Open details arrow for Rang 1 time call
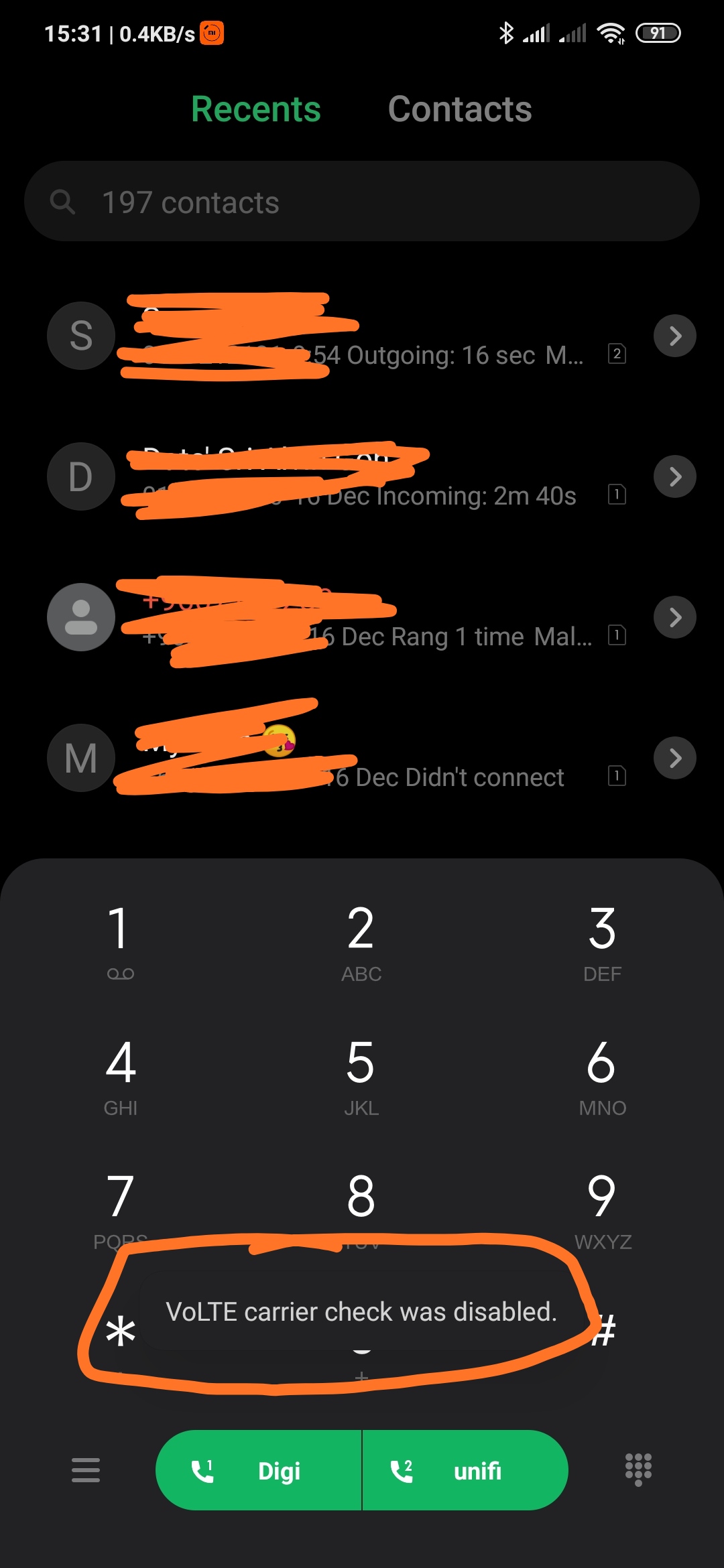 click(675, 617)
